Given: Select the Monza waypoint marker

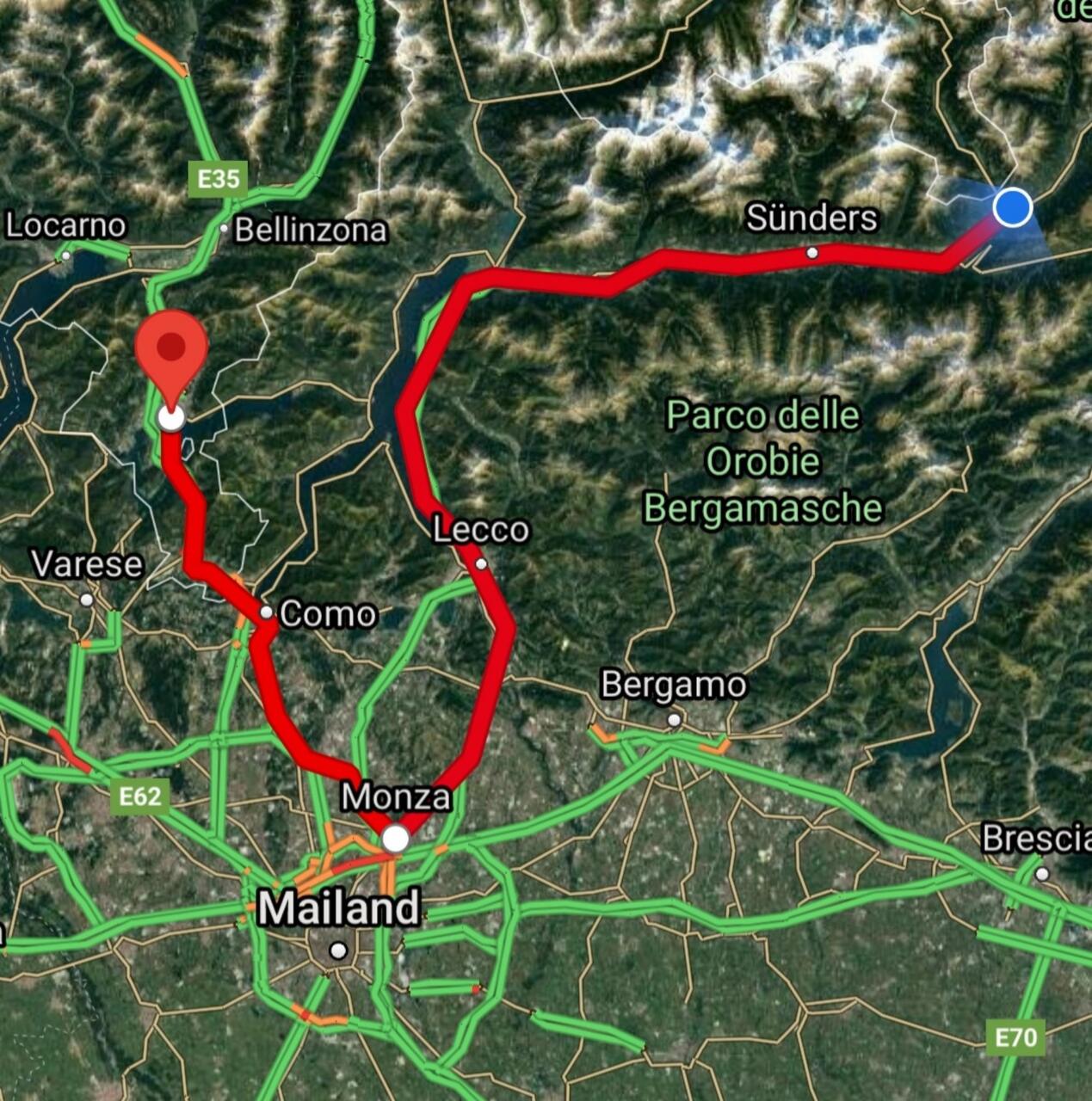Looking at the screenshot, I should [x=395, y=838].
